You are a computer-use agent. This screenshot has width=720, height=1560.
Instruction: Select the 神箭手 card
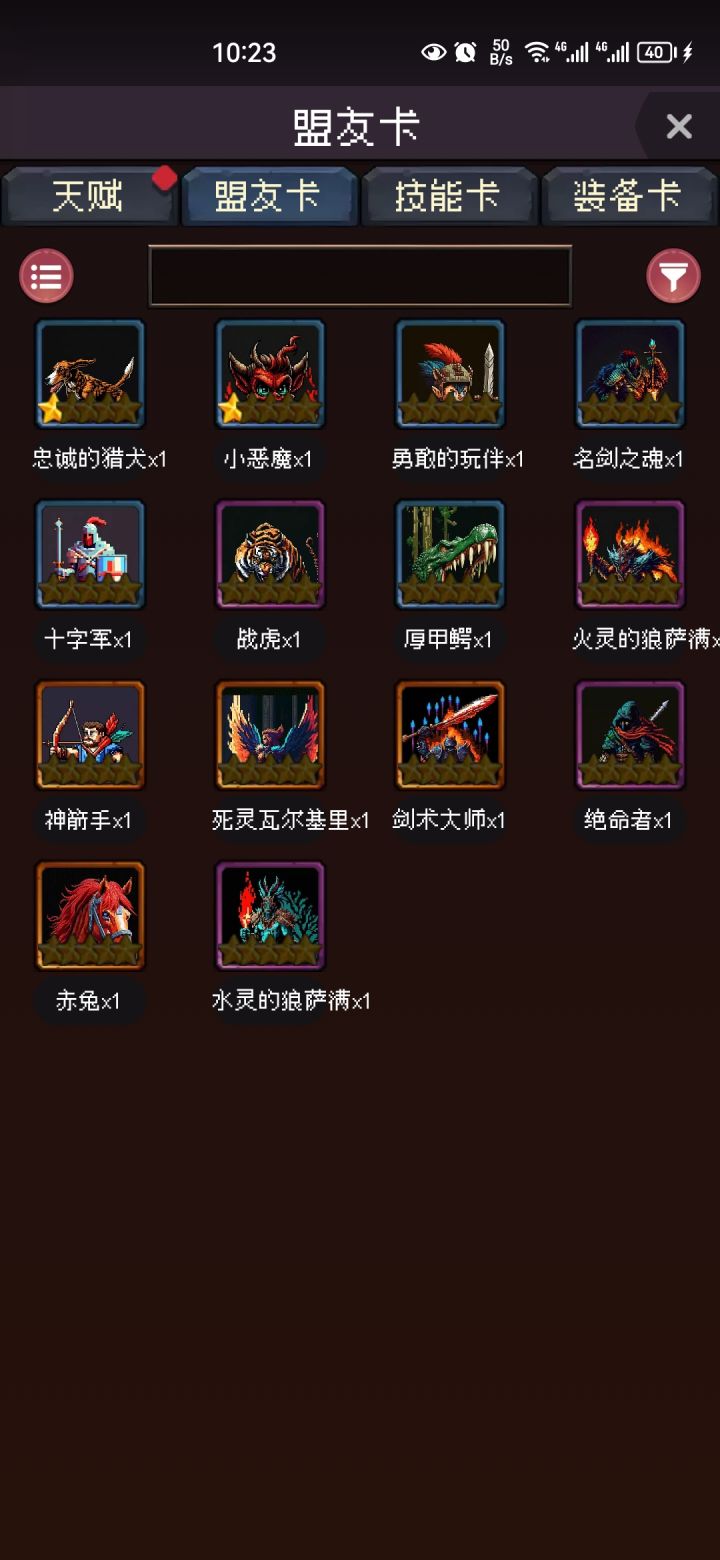90,735
